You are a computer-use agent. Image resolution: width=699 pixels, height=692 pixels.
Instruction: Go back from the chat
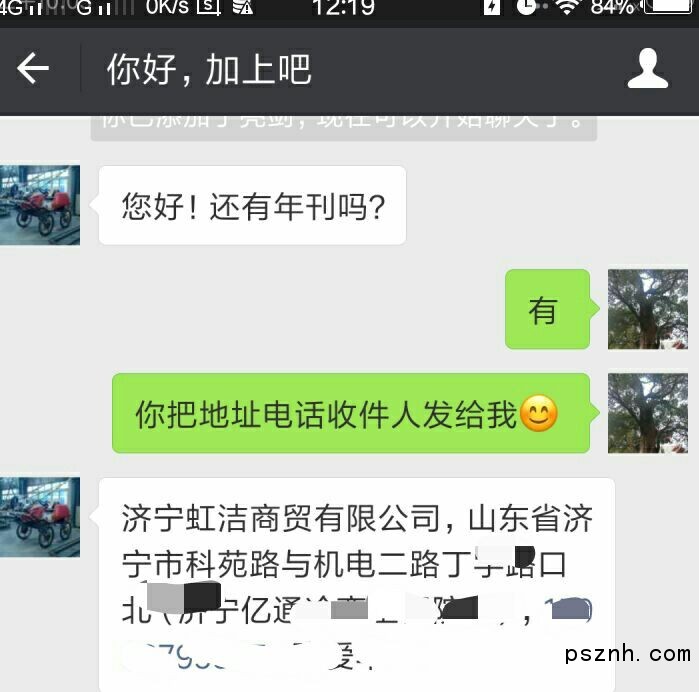tap(33, 68)
